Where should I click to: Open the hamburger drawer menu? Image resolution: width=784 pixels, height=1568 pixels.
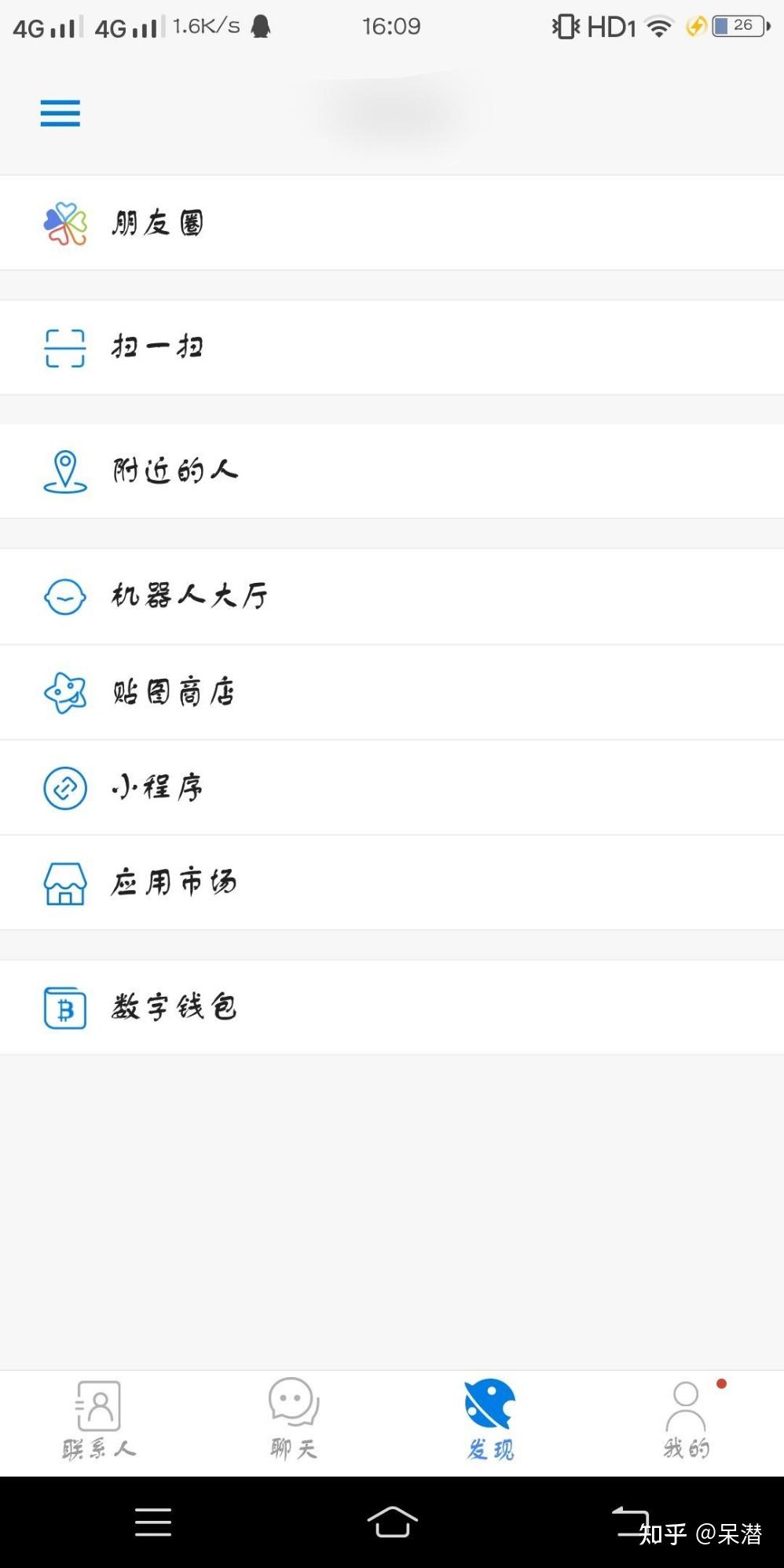click(60, 113)
